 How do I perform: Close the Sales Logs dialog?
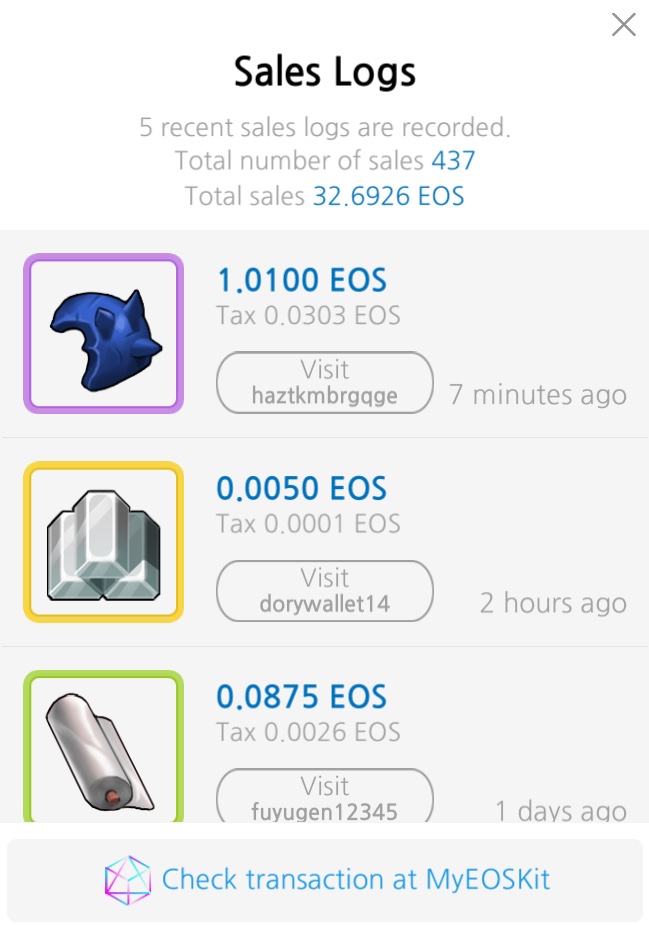coord(623,25)
